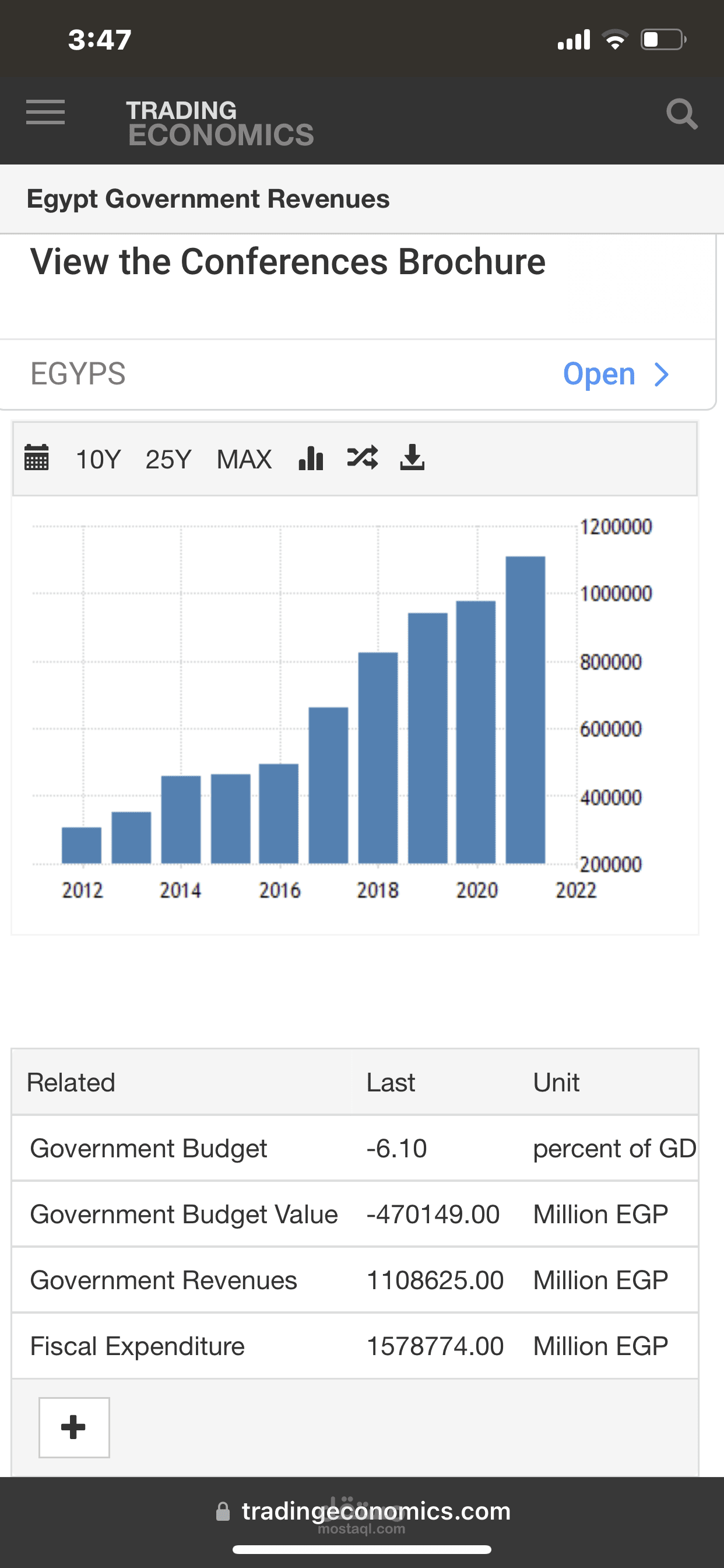Open the Government Budget row
Screen dimensions: 724x1568
coord(354,1149)
